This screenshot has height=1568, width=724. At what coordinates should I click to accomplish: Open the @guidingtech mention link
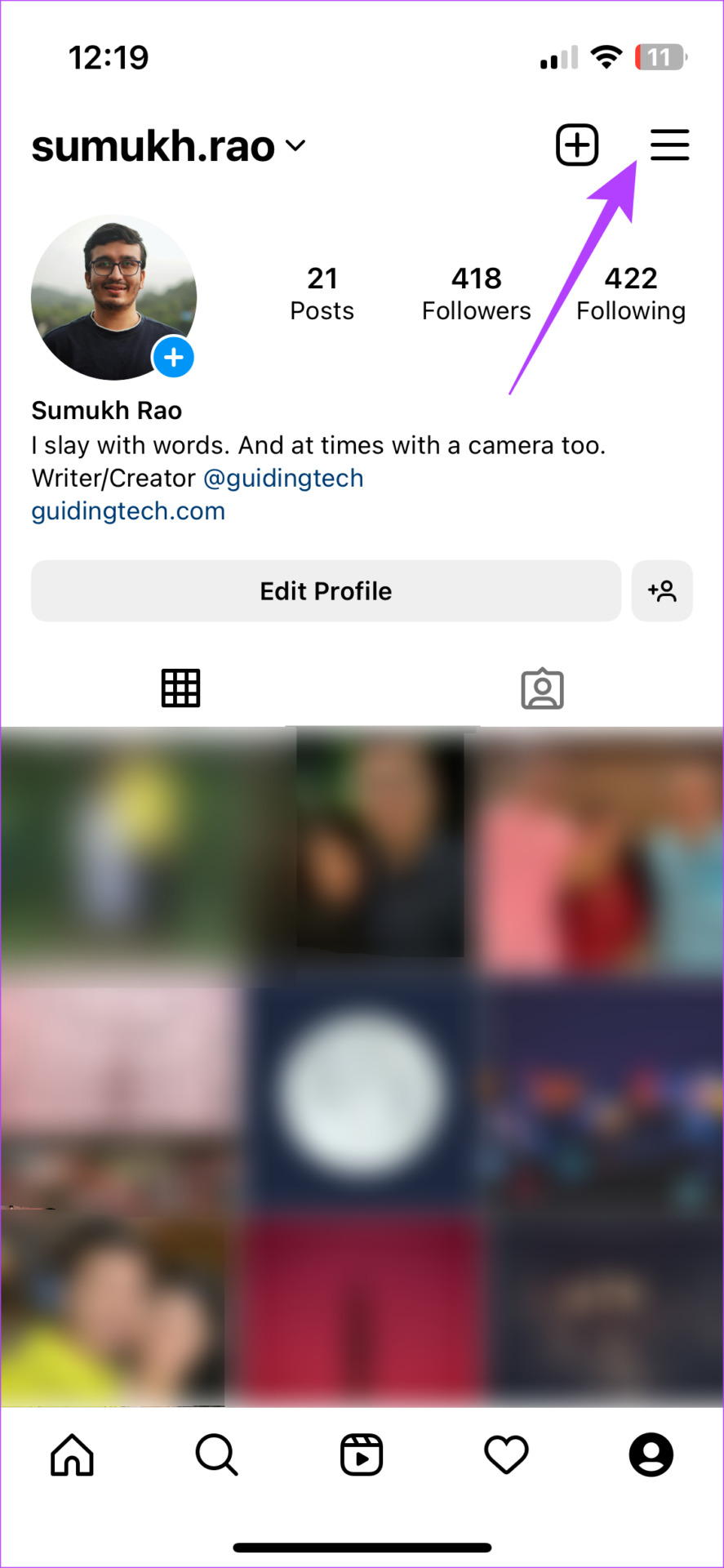(x=283, y=479)
